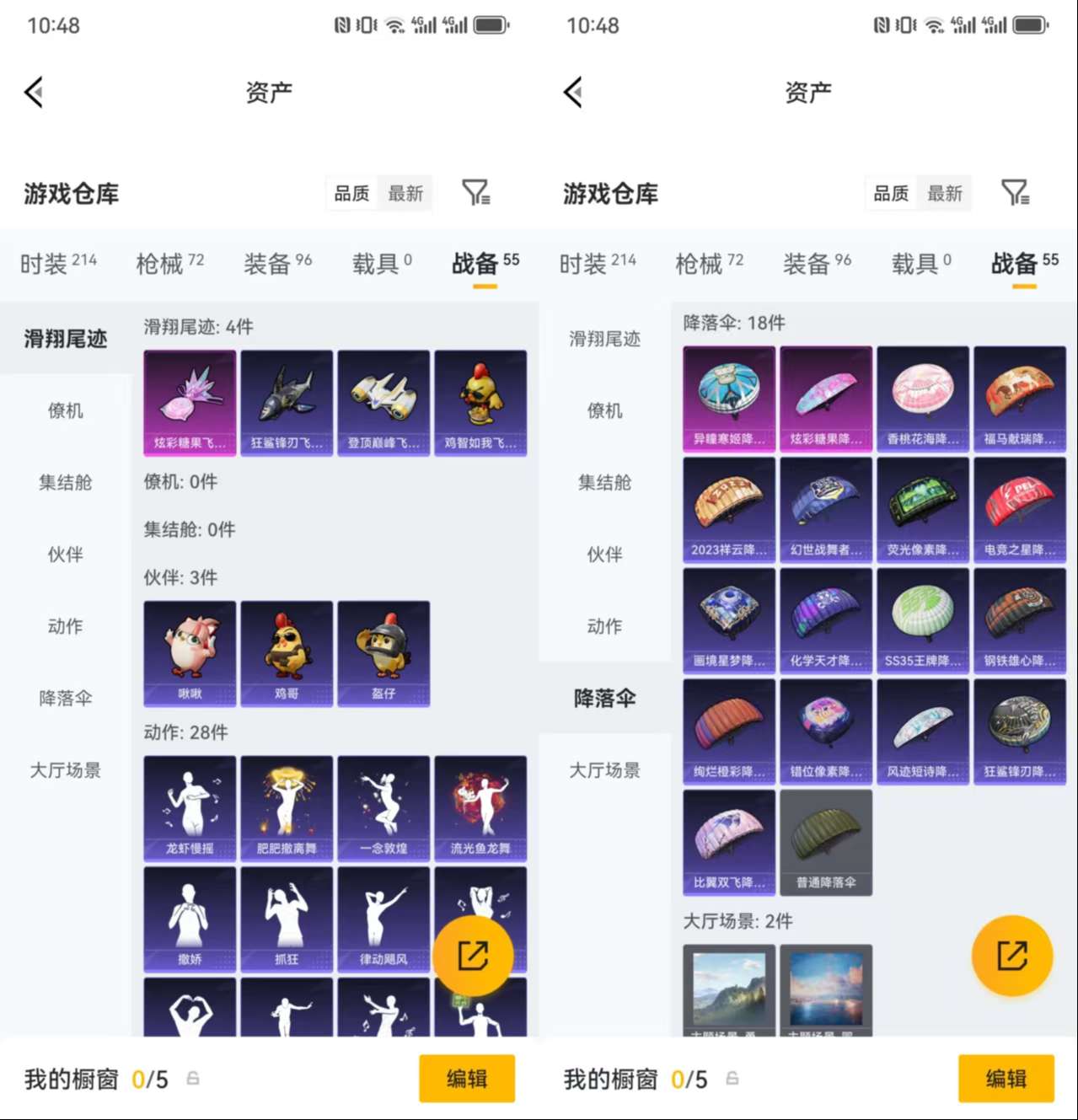Viewport: 1078px width, 1120px height.
Task: Toggle 最新 sort order
Action: pyautogui.click(x=405, y=193)
